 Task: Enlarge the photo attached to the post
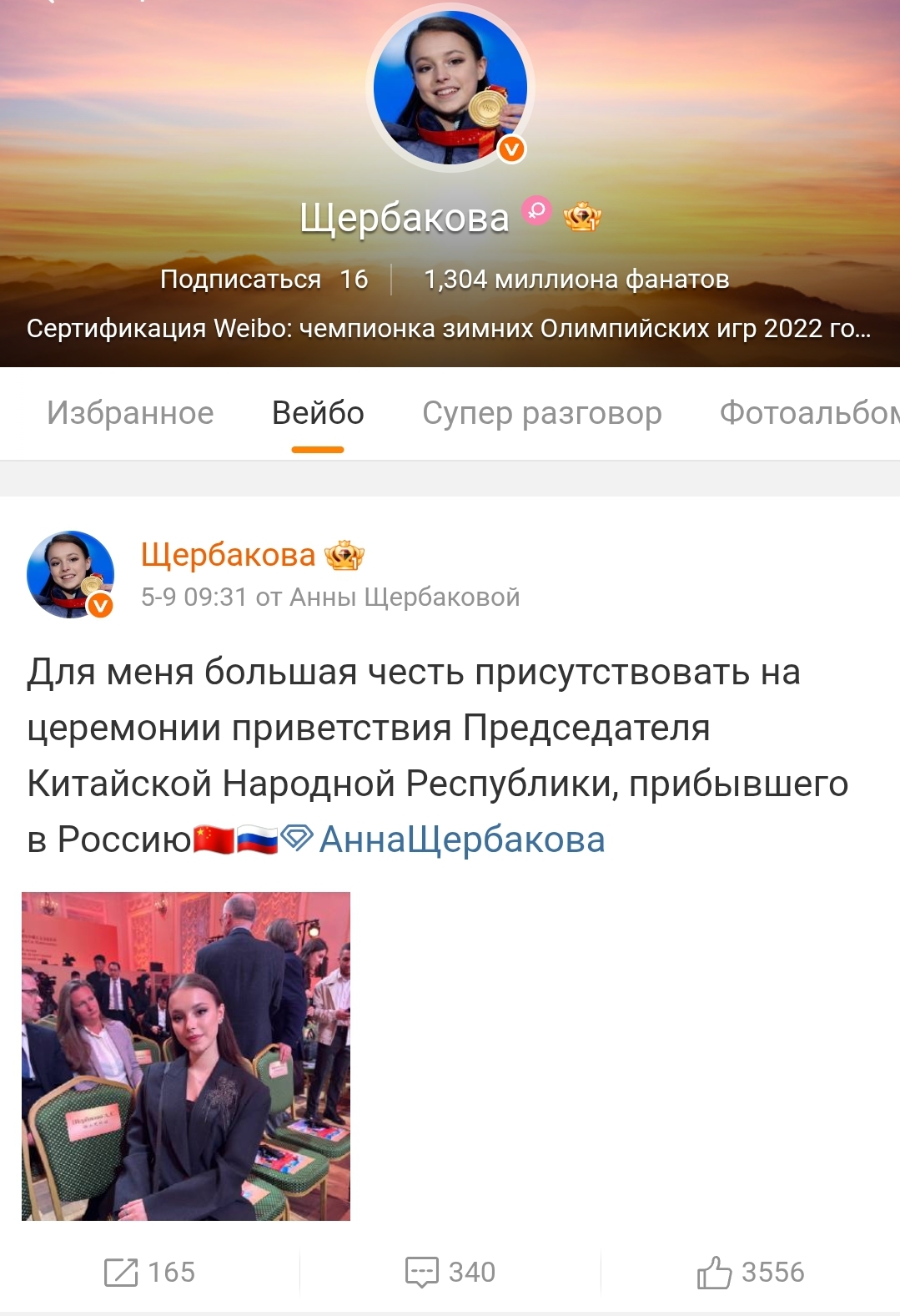coord(186,1056)
